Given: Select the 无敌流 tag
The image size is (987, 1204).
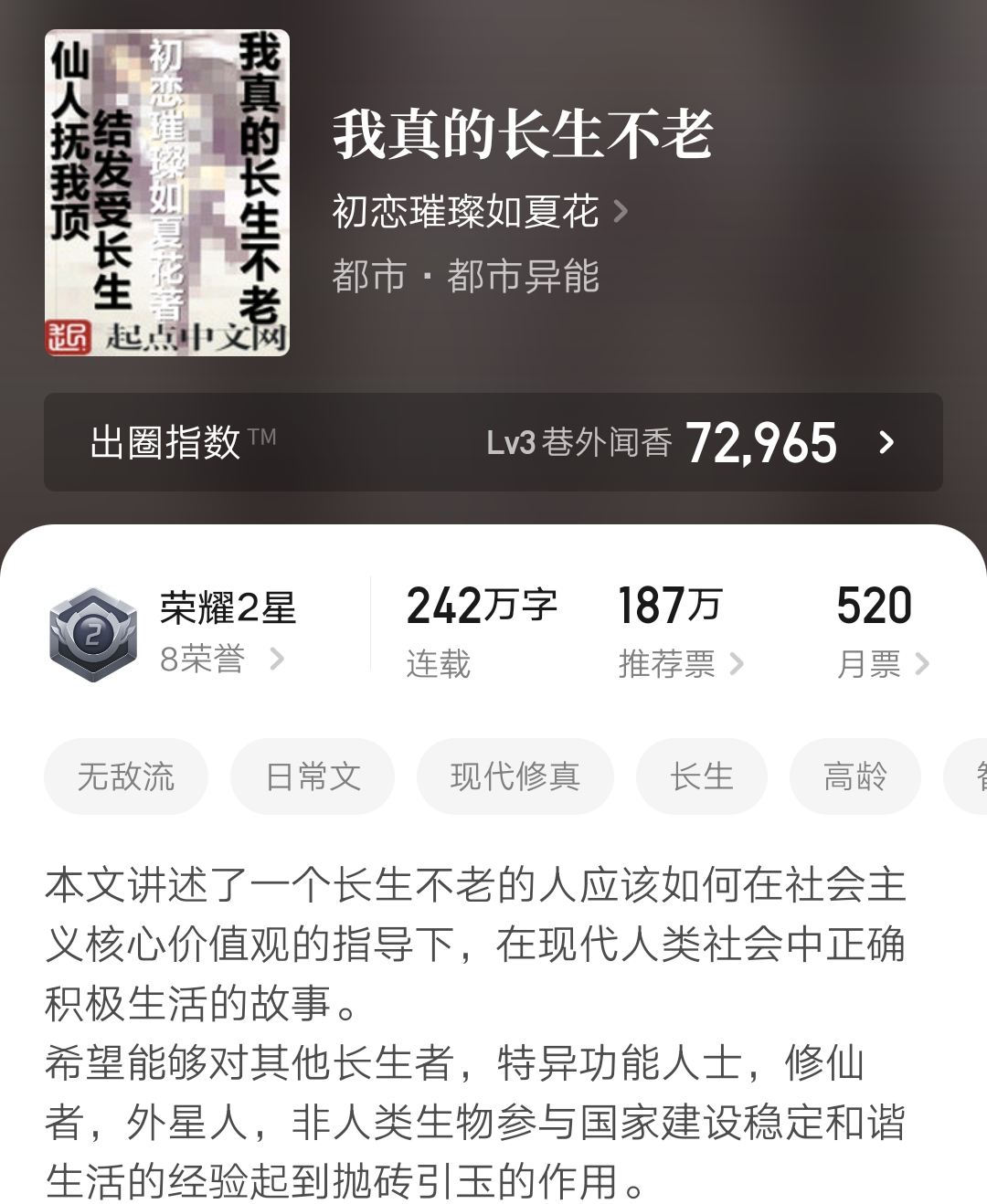Looking at the screenshot, I should (125, 777).
